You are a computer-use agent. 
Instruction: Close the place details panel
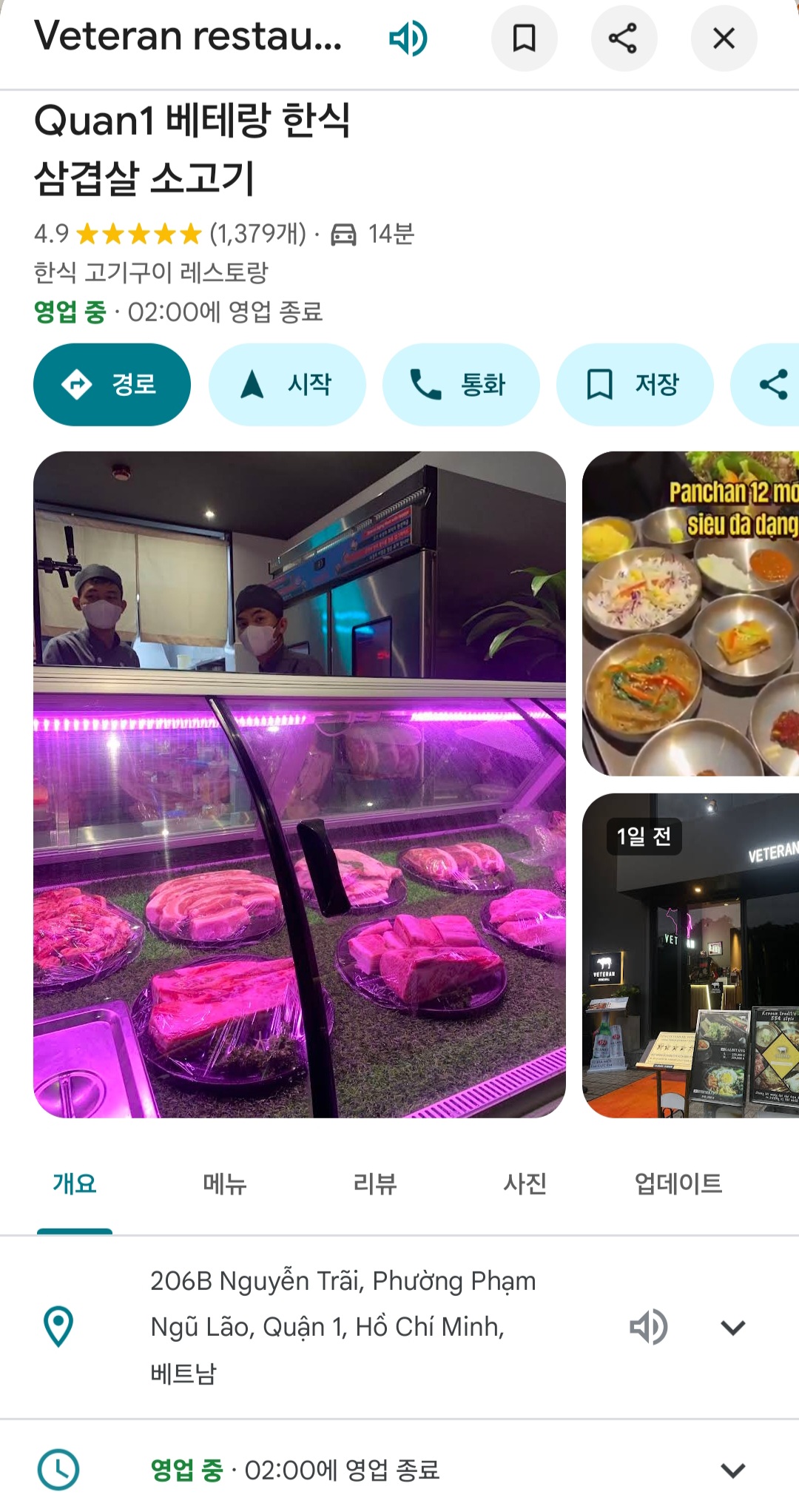[724, 38]
